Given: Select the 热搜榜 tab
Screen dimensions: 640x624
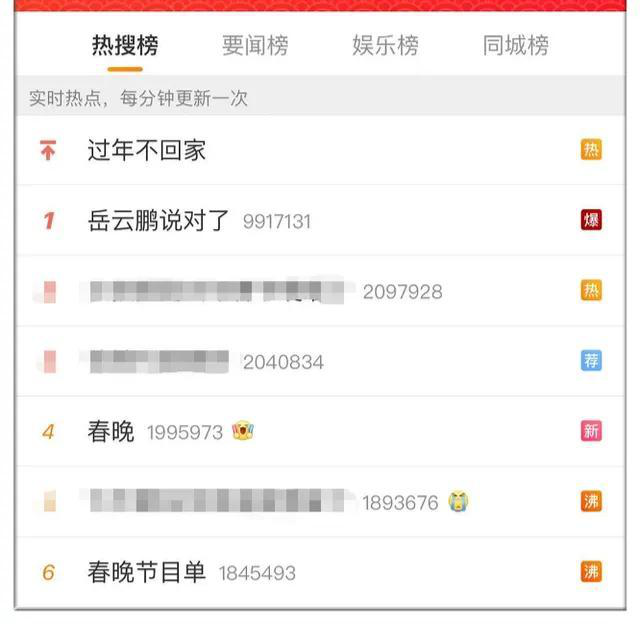Looking at the screenshot, I should (x=125, y=45).
